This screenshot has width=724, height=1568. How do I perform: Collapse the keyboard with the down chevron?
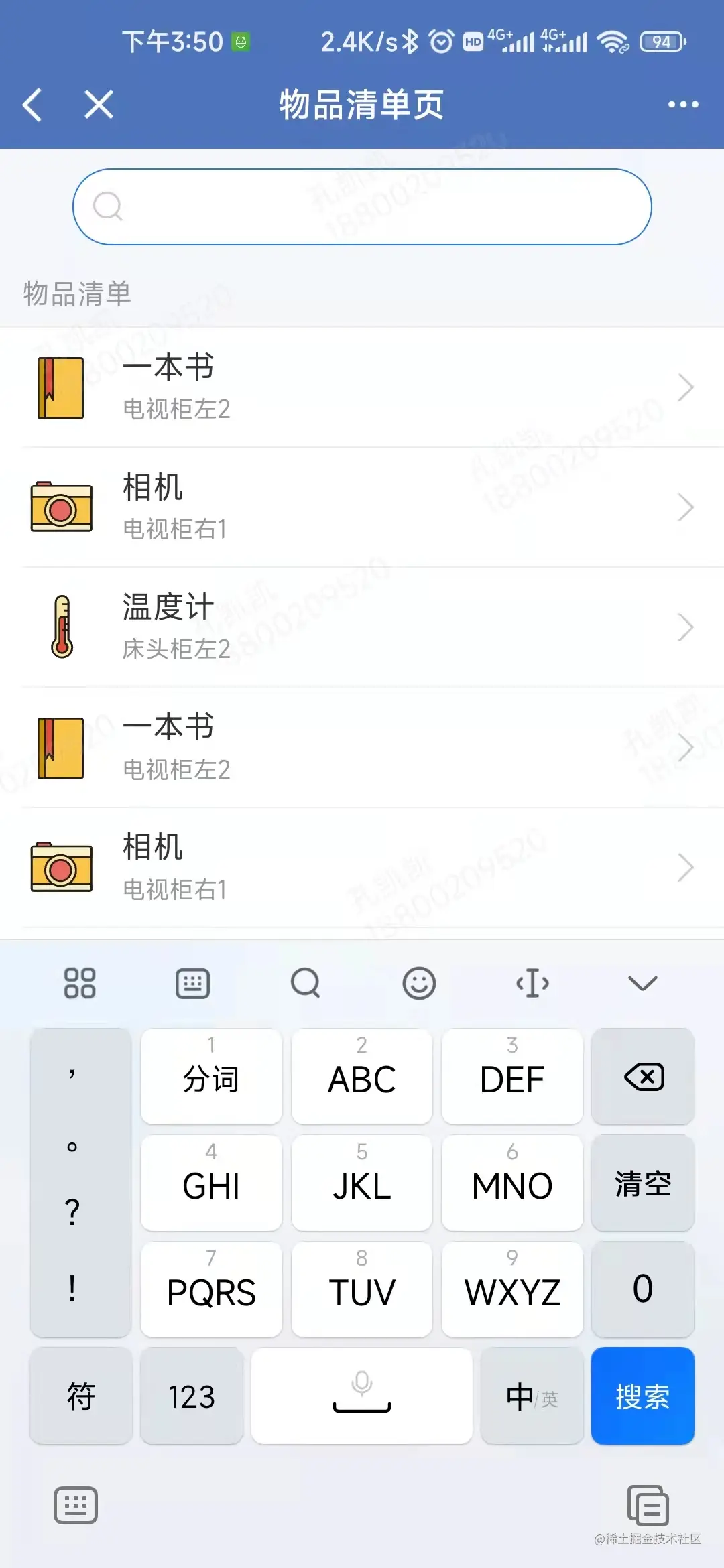642,983
